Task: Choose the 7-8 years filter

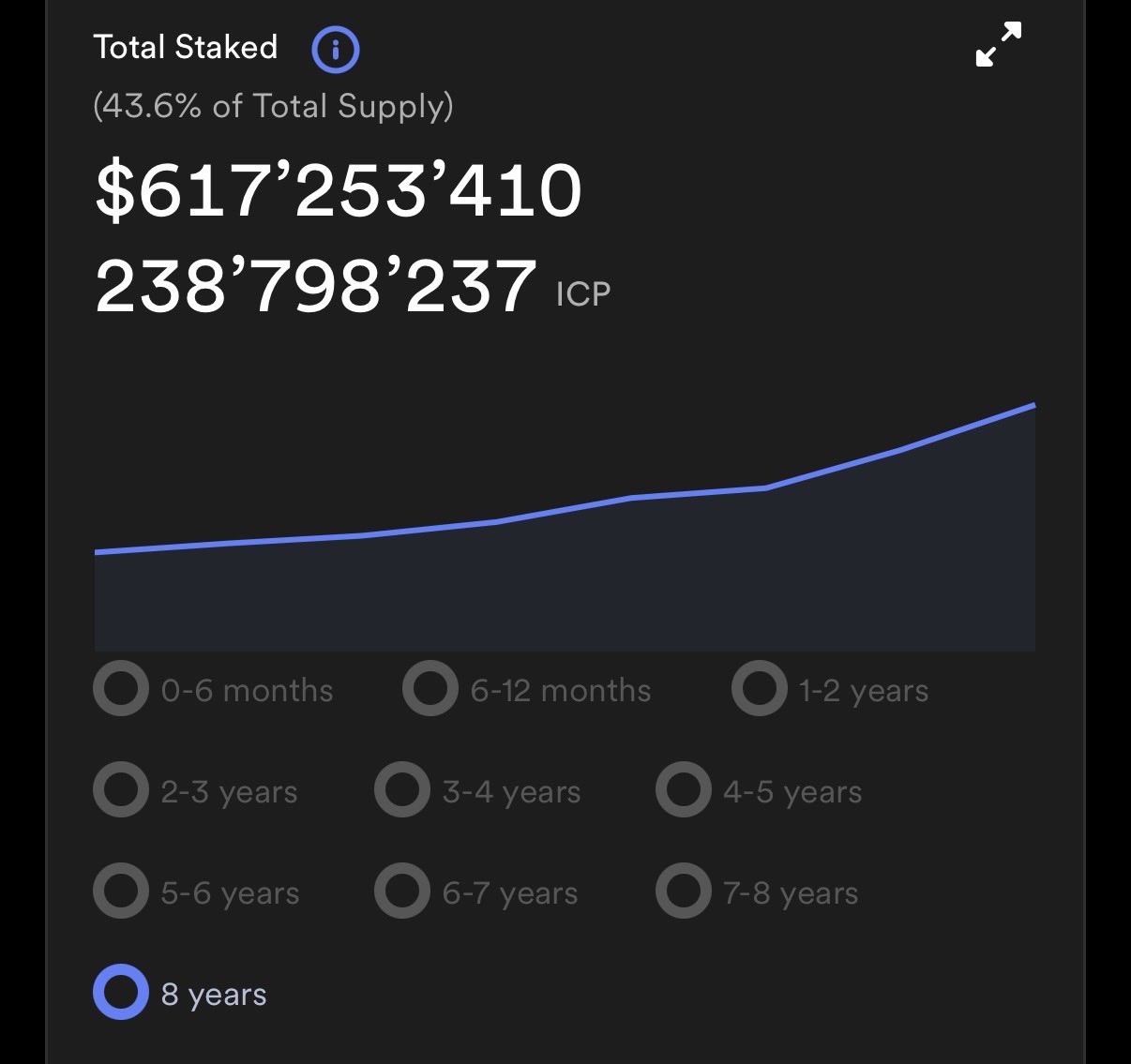Action: click(x=684, y=892)
